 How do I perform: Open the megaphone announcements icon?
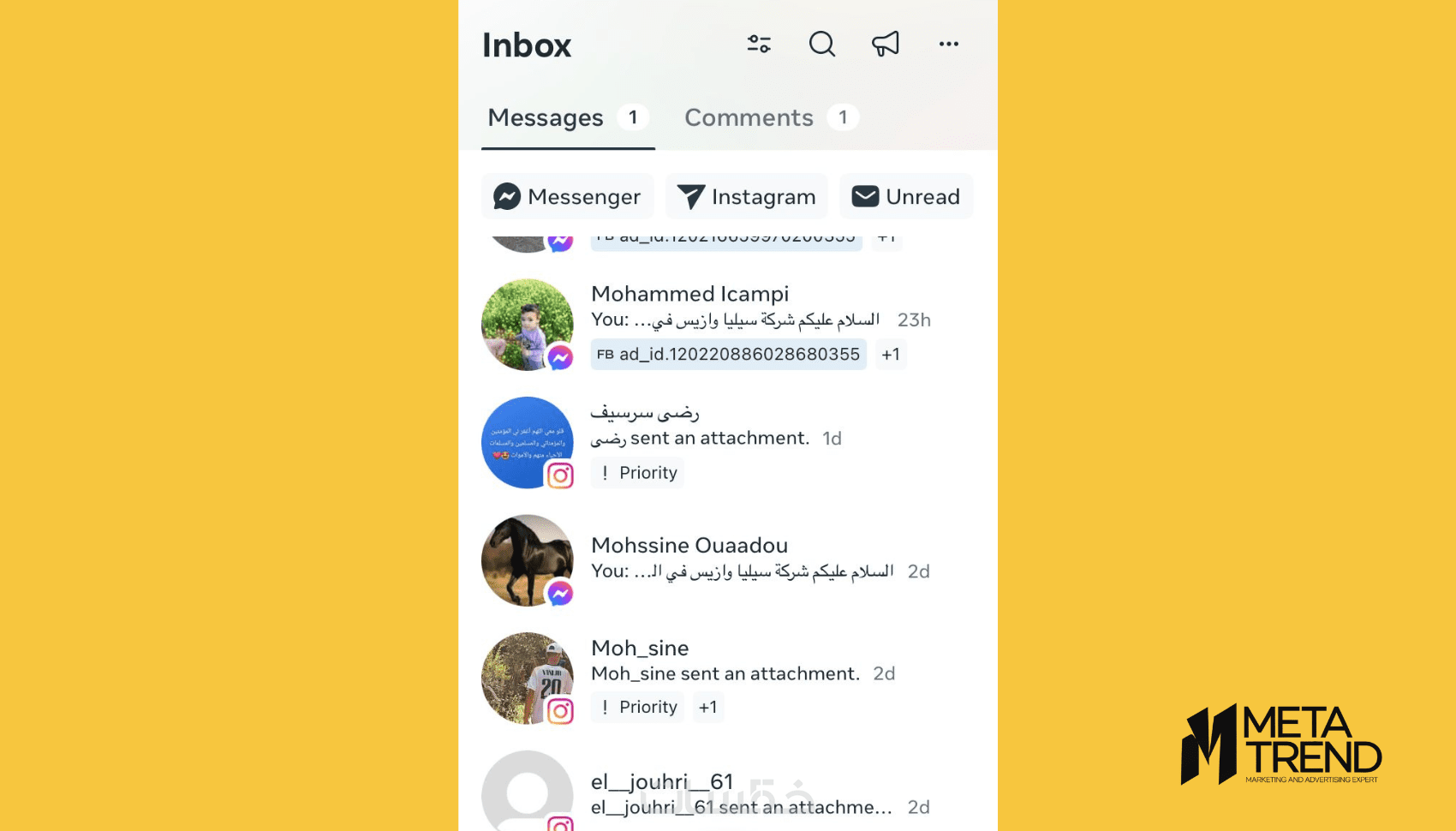[886, 44]
